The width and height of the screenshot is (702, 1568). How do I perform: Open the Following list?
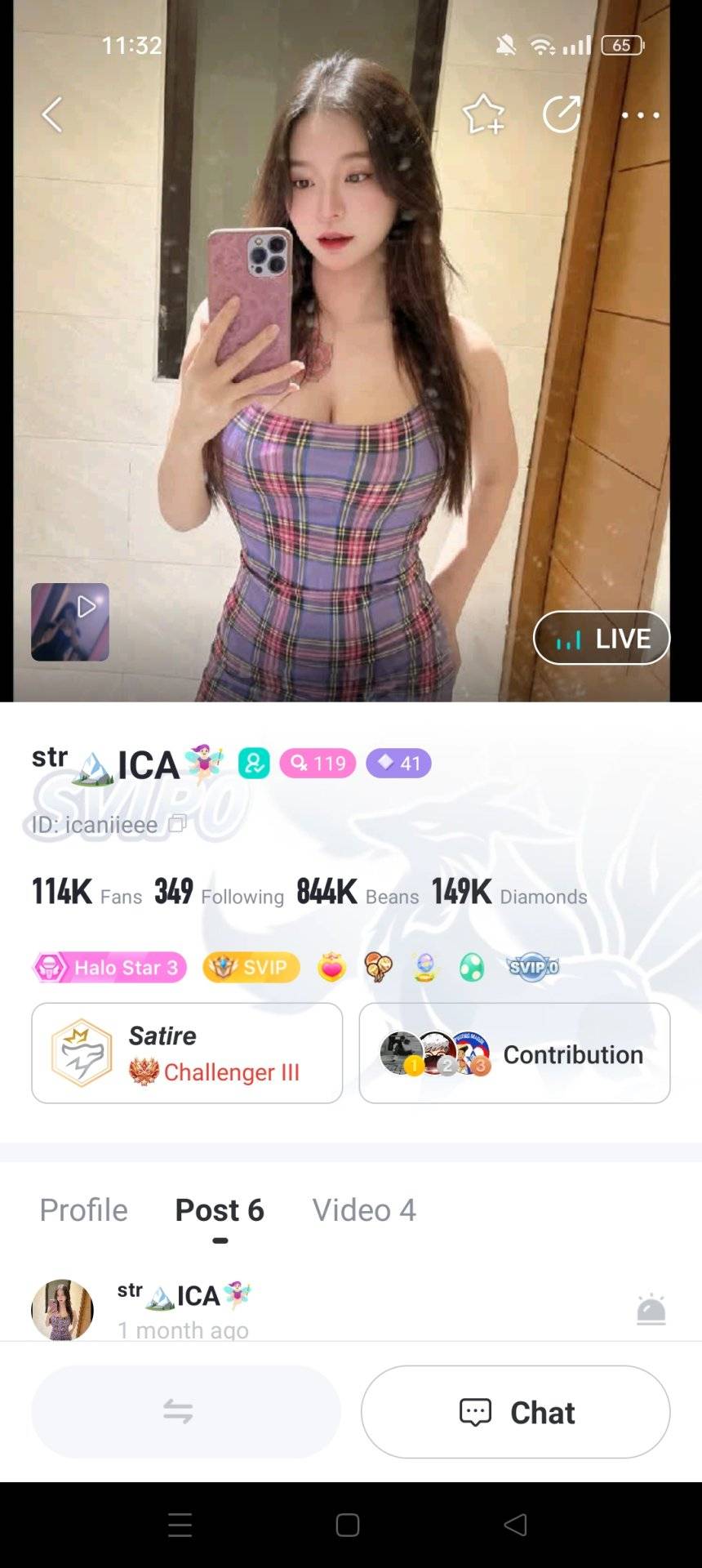219,891
